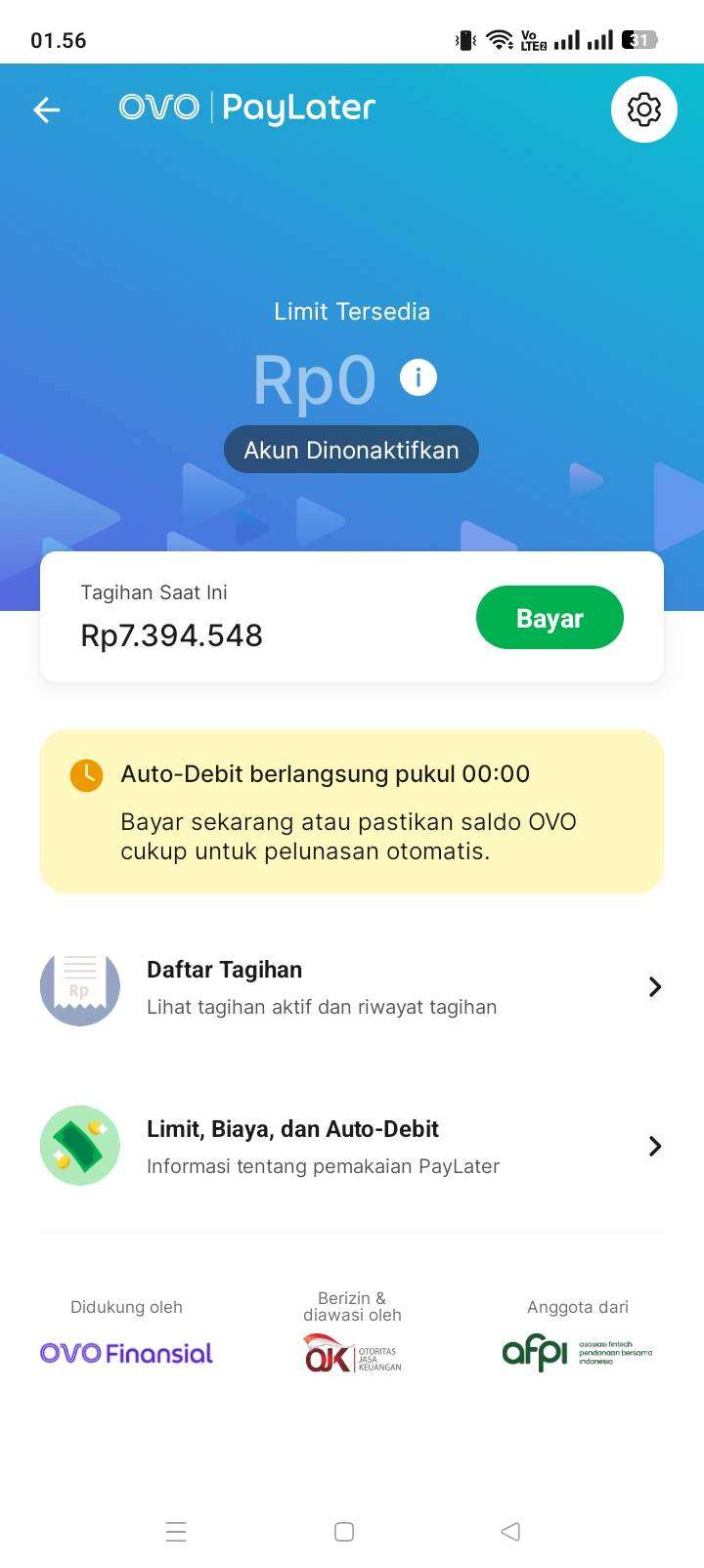The height and width of the screenshot is (1568, 704).
Task: Tap the VoLTE indicator in status bar
Action: [x=532, y=39]
